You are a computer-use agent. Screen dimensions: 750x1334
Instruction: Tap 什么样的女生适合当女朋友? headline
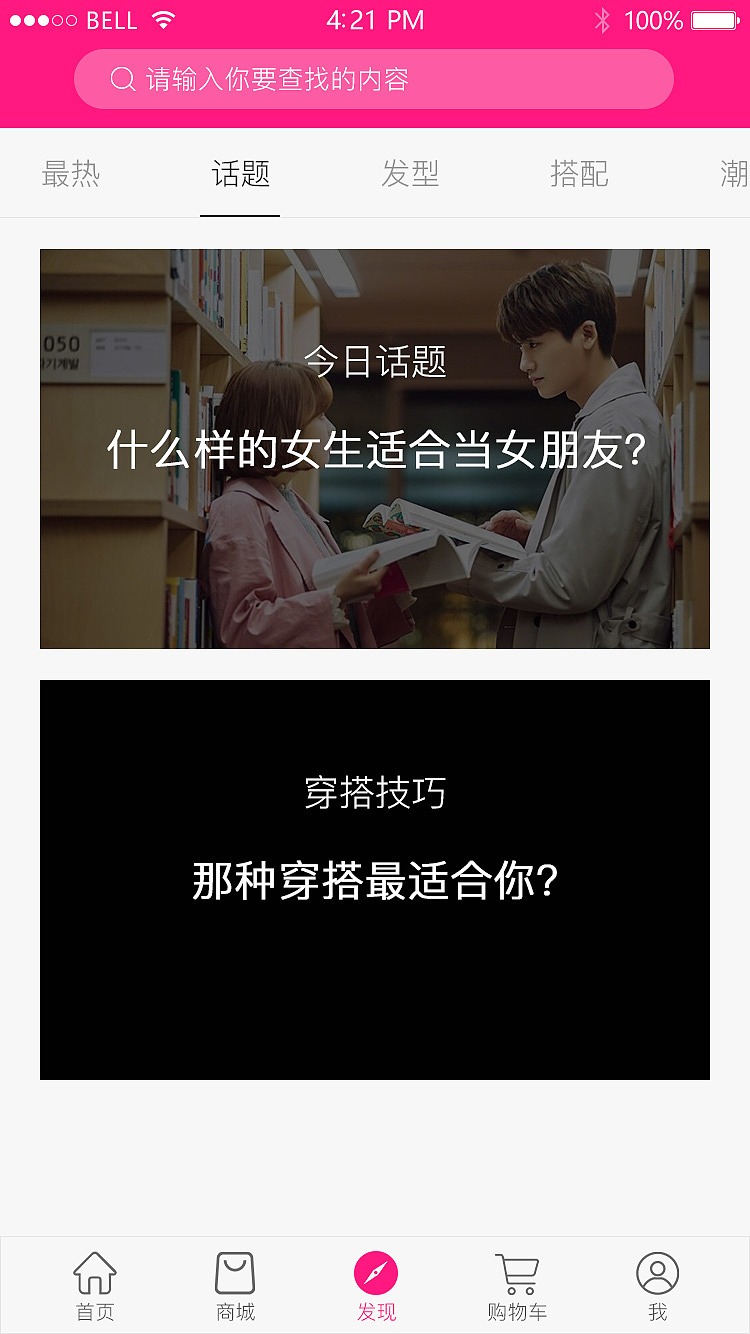(x=375, y=448)
